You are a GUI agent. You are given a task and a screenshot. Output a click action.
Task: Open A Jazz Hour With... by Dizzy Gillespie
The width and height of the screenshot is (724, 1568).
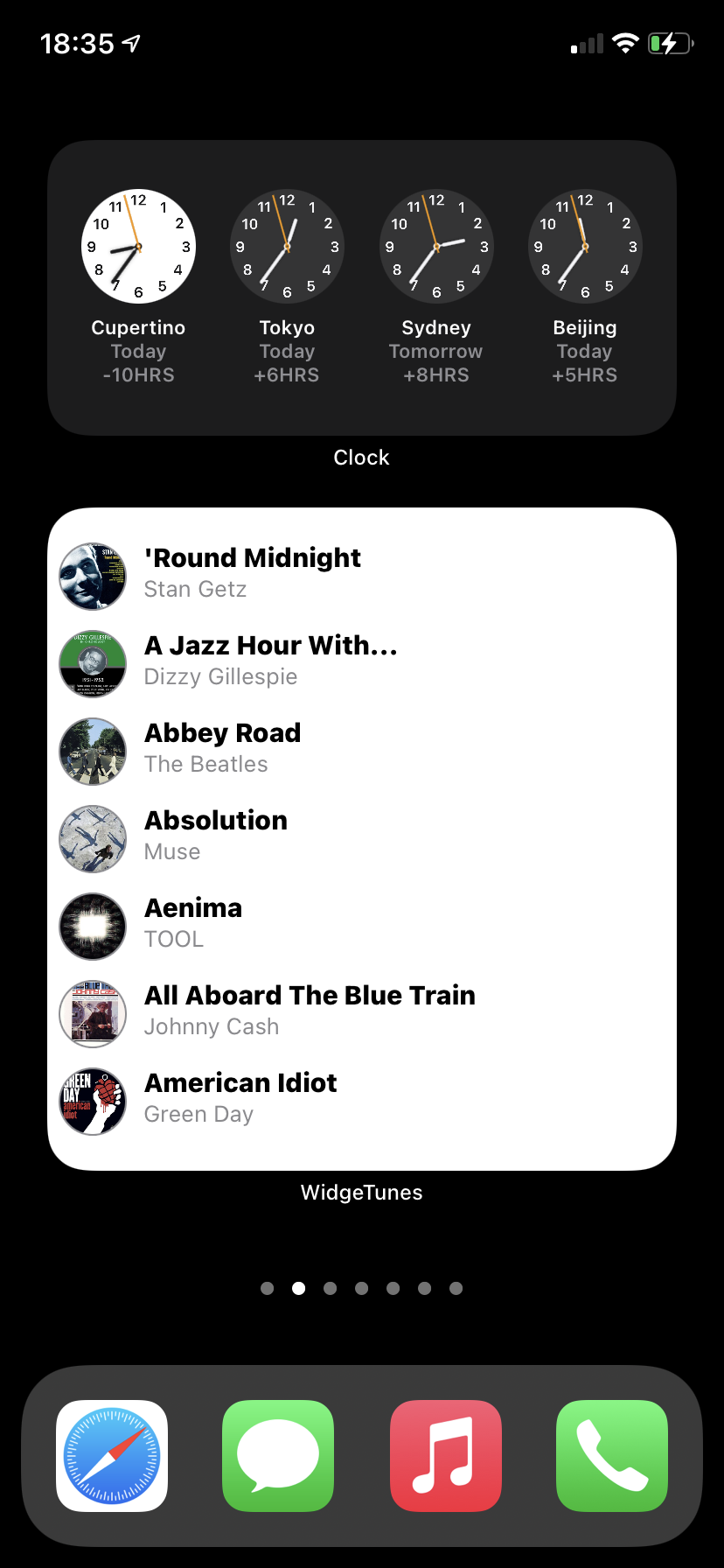[x=271, y=661]
